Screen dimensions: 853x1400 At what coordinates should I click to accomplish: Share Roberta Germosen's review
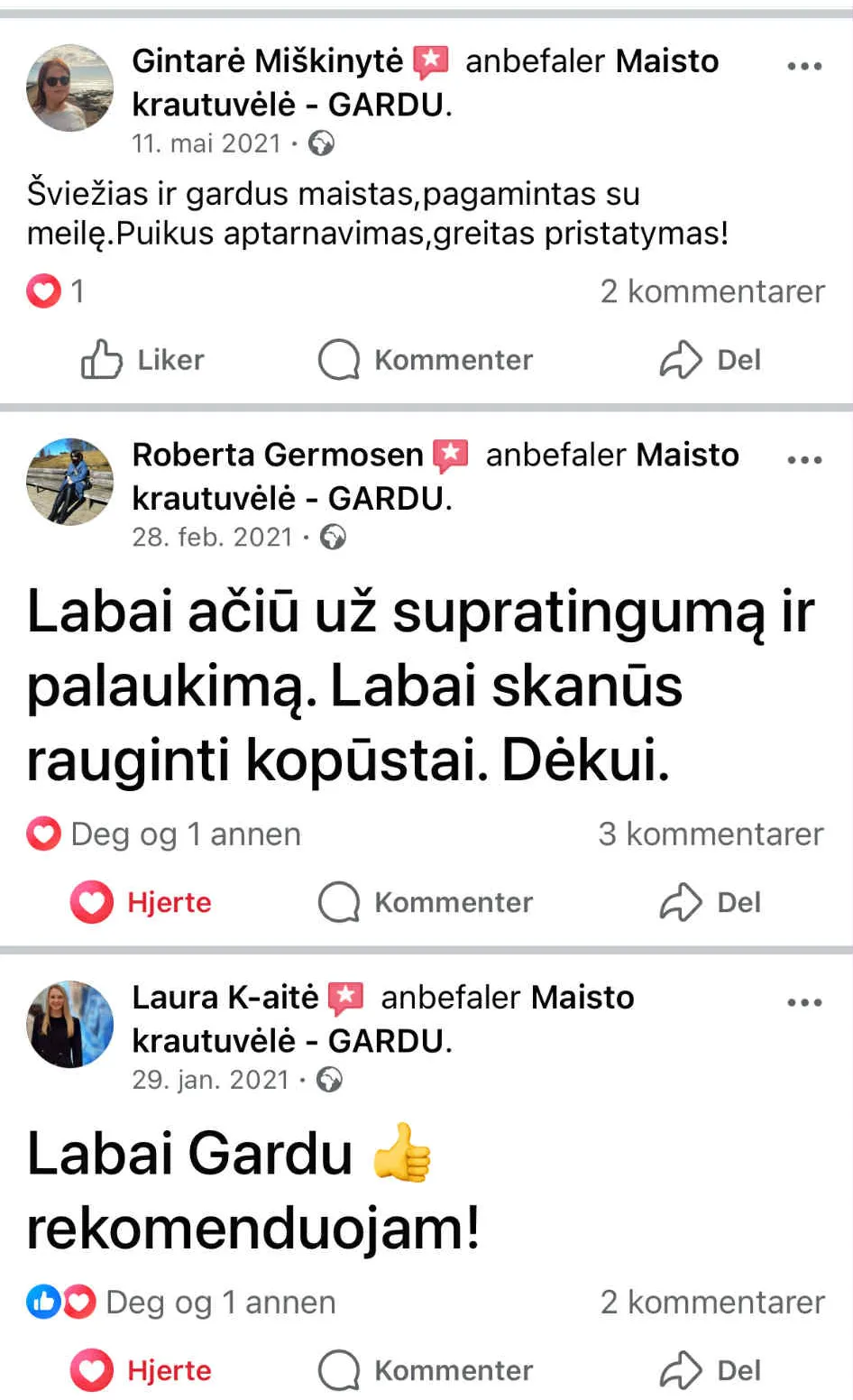click(x=711, y=902)
